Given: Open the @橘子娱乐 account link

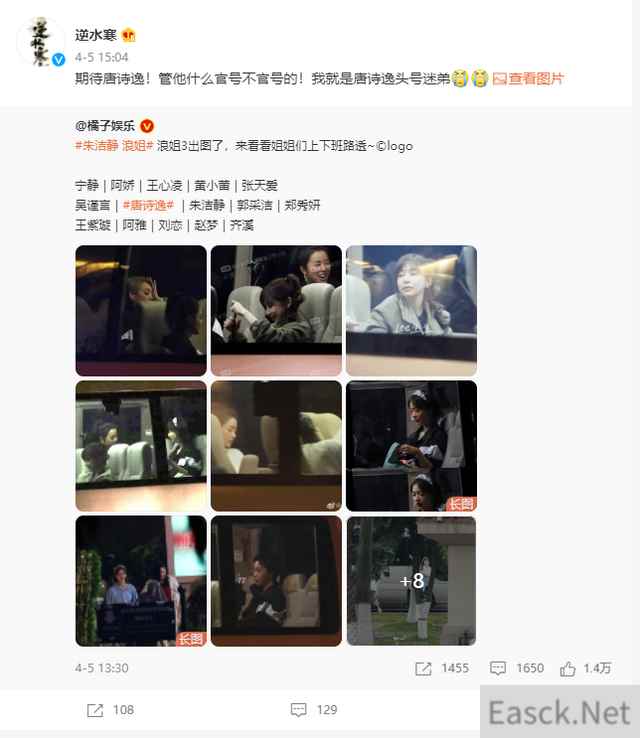Looking at the screenshot, I should tap(107, 126).
